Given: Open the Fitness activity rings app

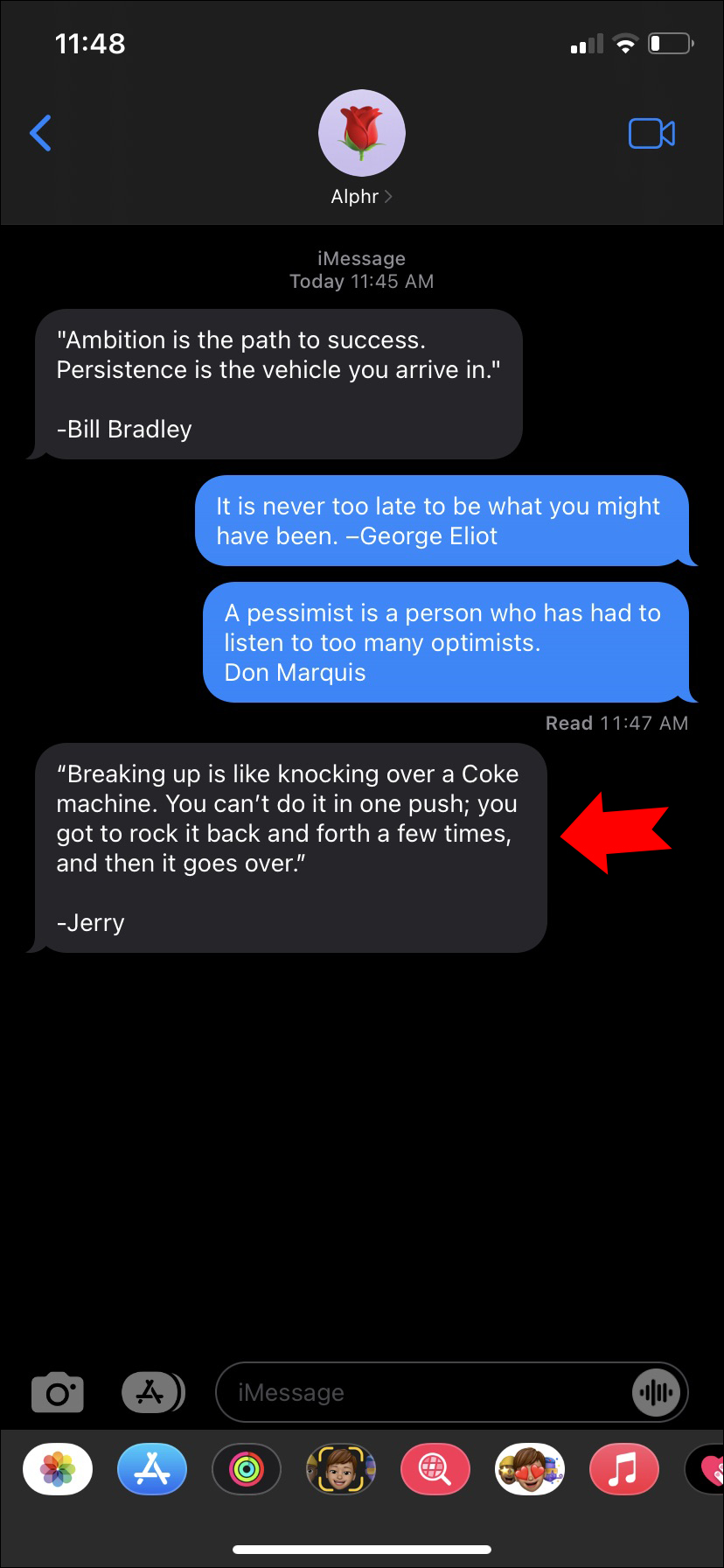Looking at the screenshot, I should point(247,1468).
